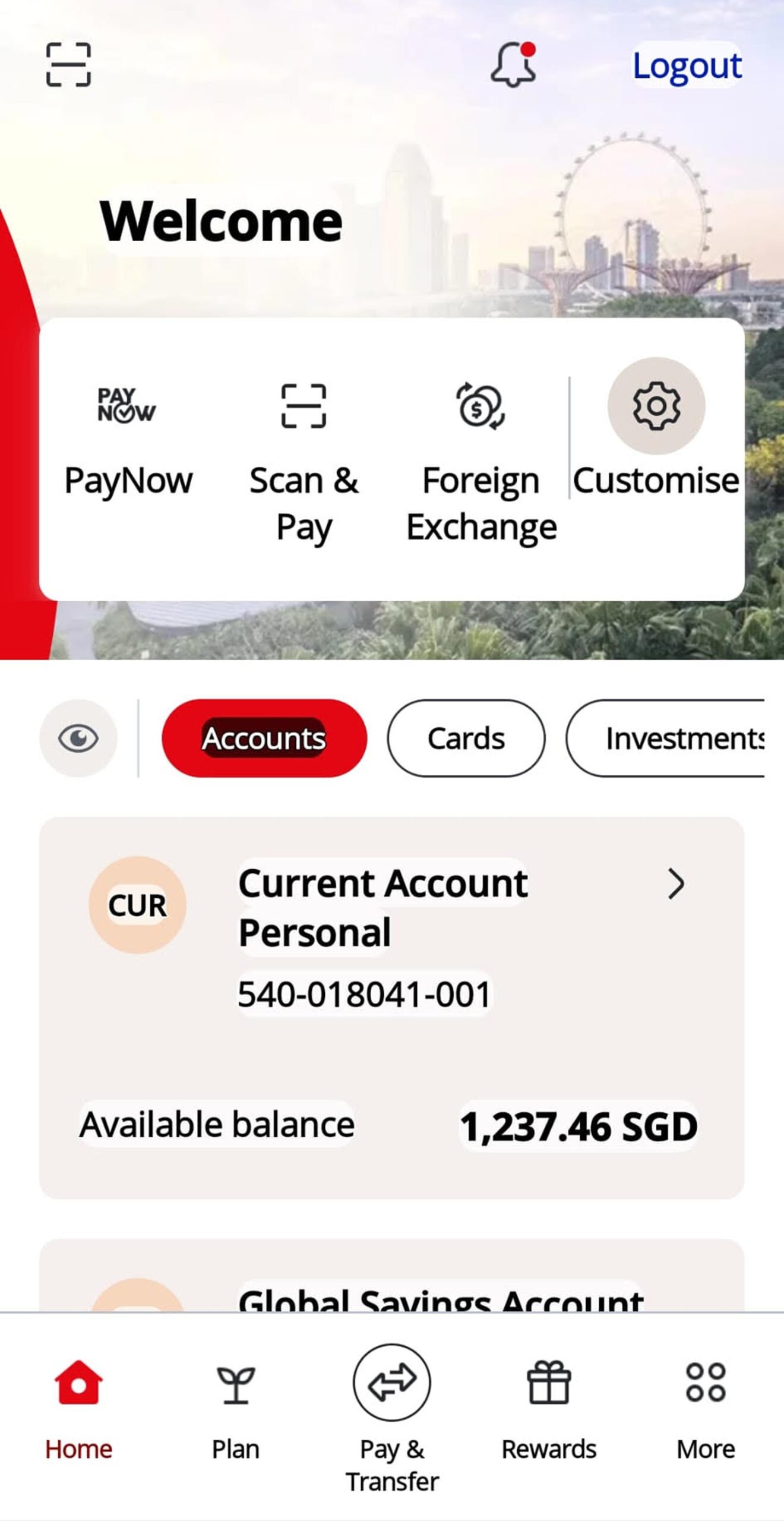Tap Logout to sign out
This screenshot has width=784, height=1521.
(x=687, y=65)
